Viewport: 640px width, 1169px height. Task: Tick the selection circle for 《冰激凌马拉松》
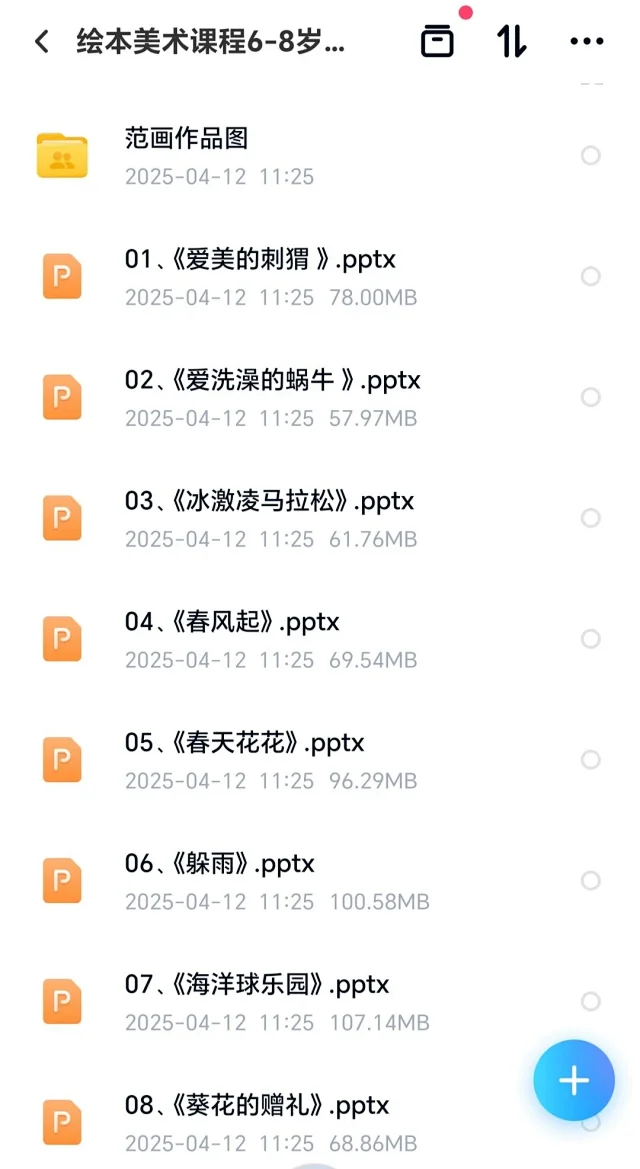(x=591, y=518)
